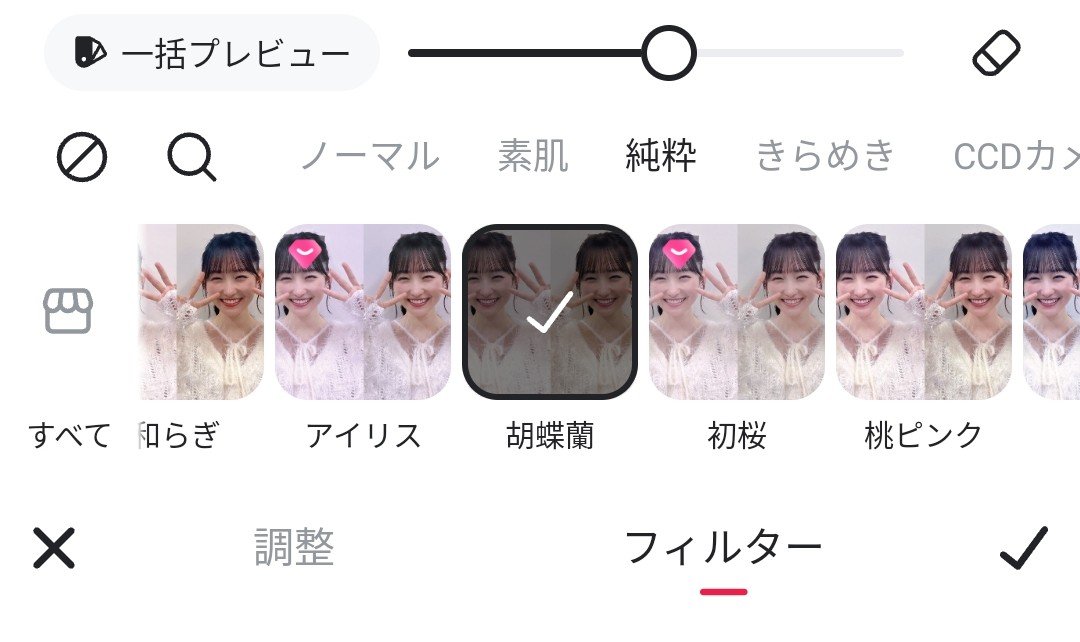Select the 胡蝶蘭 filter thumbnail
Screen dimensions: 1080x642
pyautogui.click(x=549, y=312)
